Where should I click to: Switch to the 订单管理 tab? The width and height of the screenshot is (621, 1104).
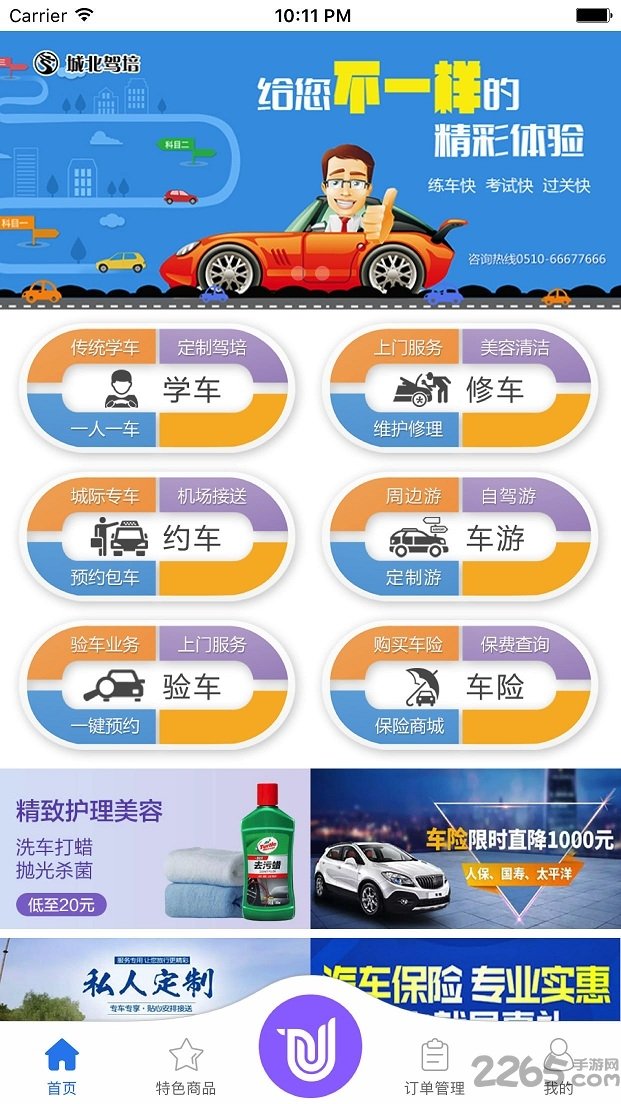(434, 1066)
